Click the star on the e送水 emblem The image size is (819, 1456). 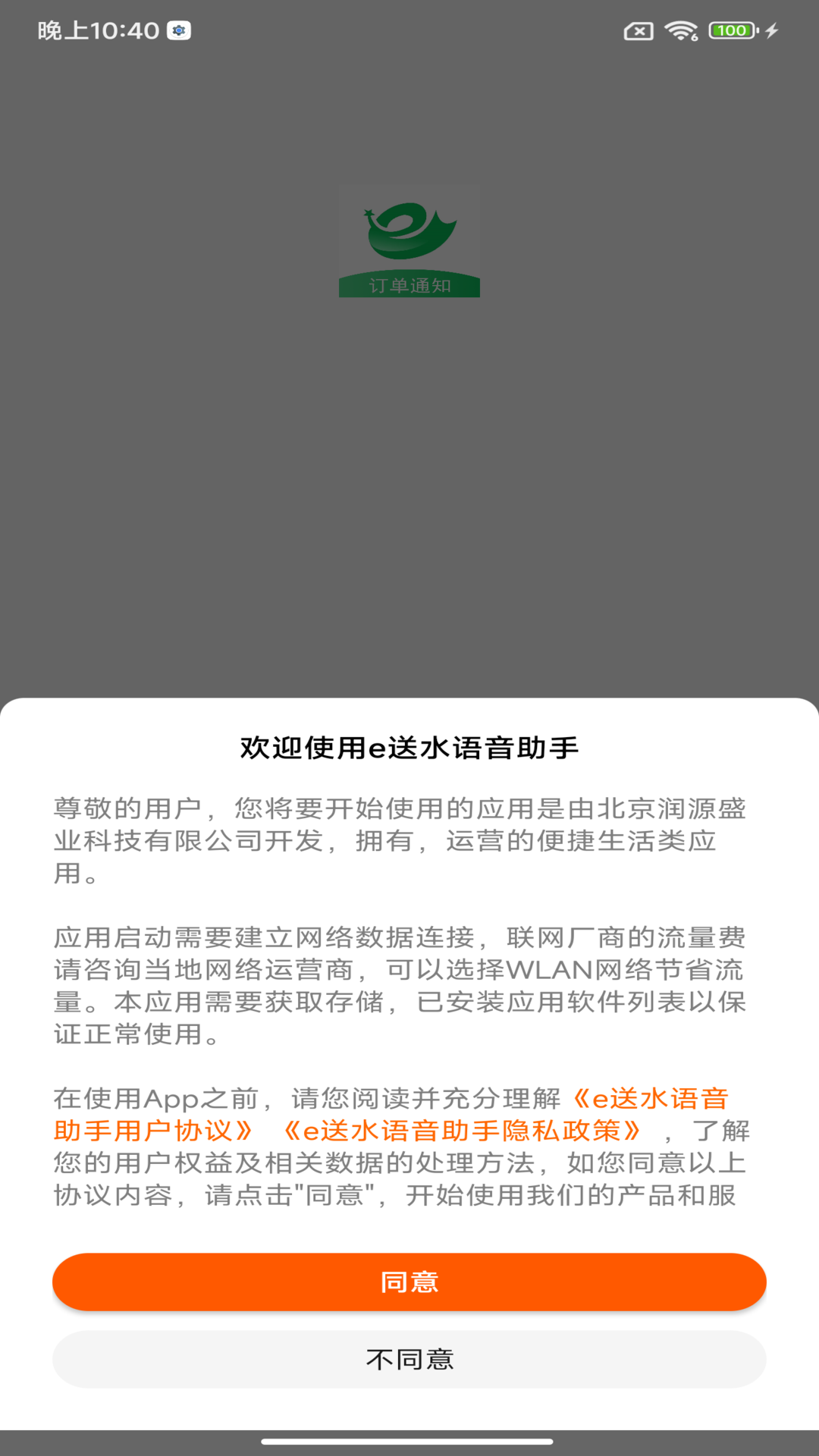coord(369,214)
